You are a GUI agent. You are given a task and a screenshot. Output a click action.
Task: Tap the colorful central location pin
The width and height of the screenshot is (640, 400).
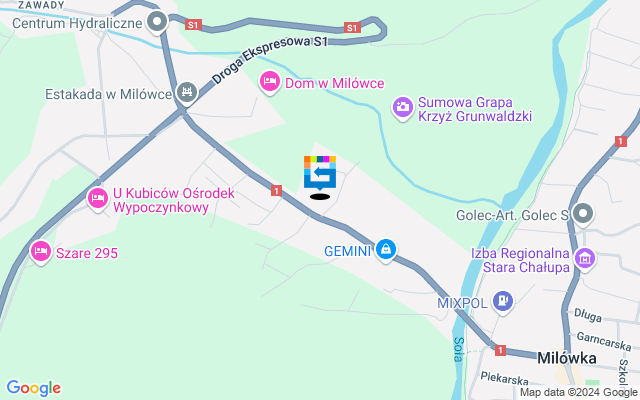coord(320,173)
